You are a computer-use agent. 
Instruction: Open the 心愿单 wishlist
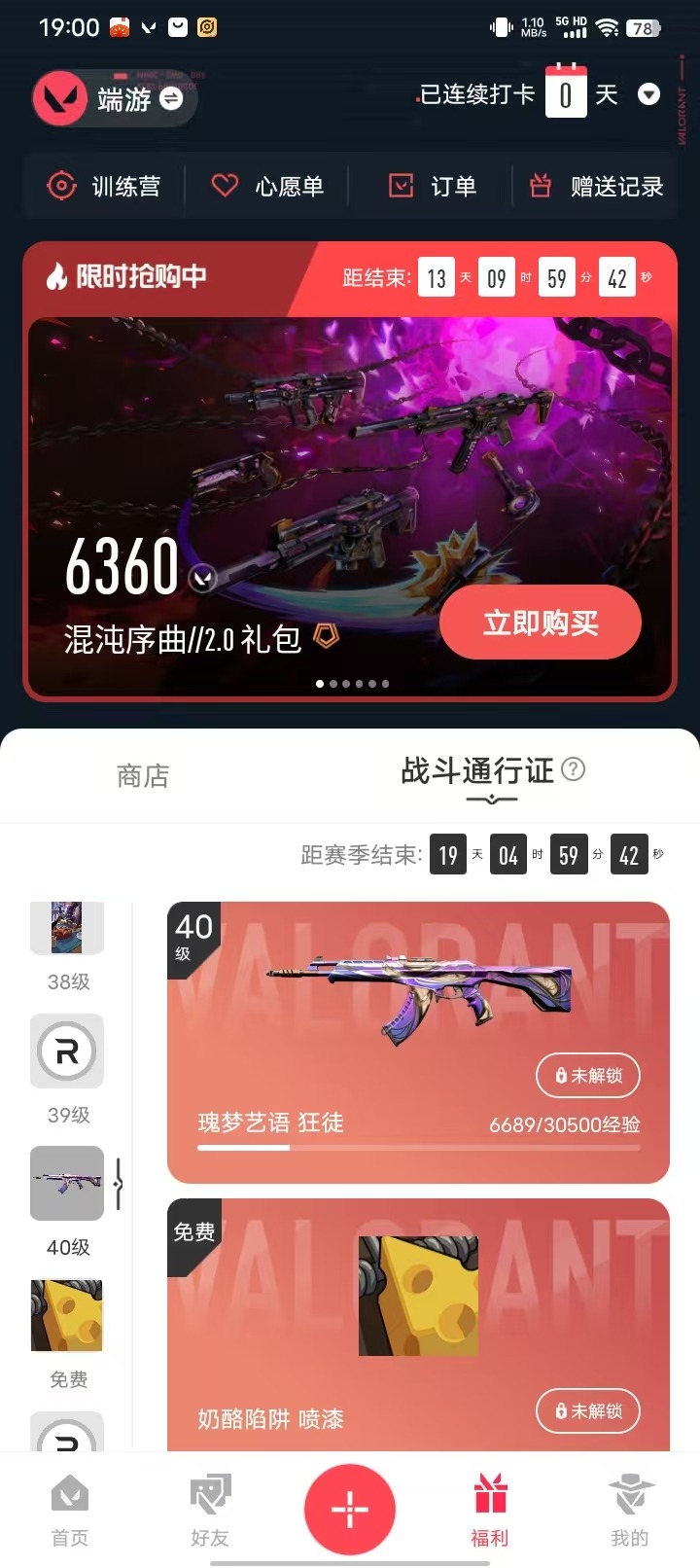pyautogui.click(x=267, y=186)
